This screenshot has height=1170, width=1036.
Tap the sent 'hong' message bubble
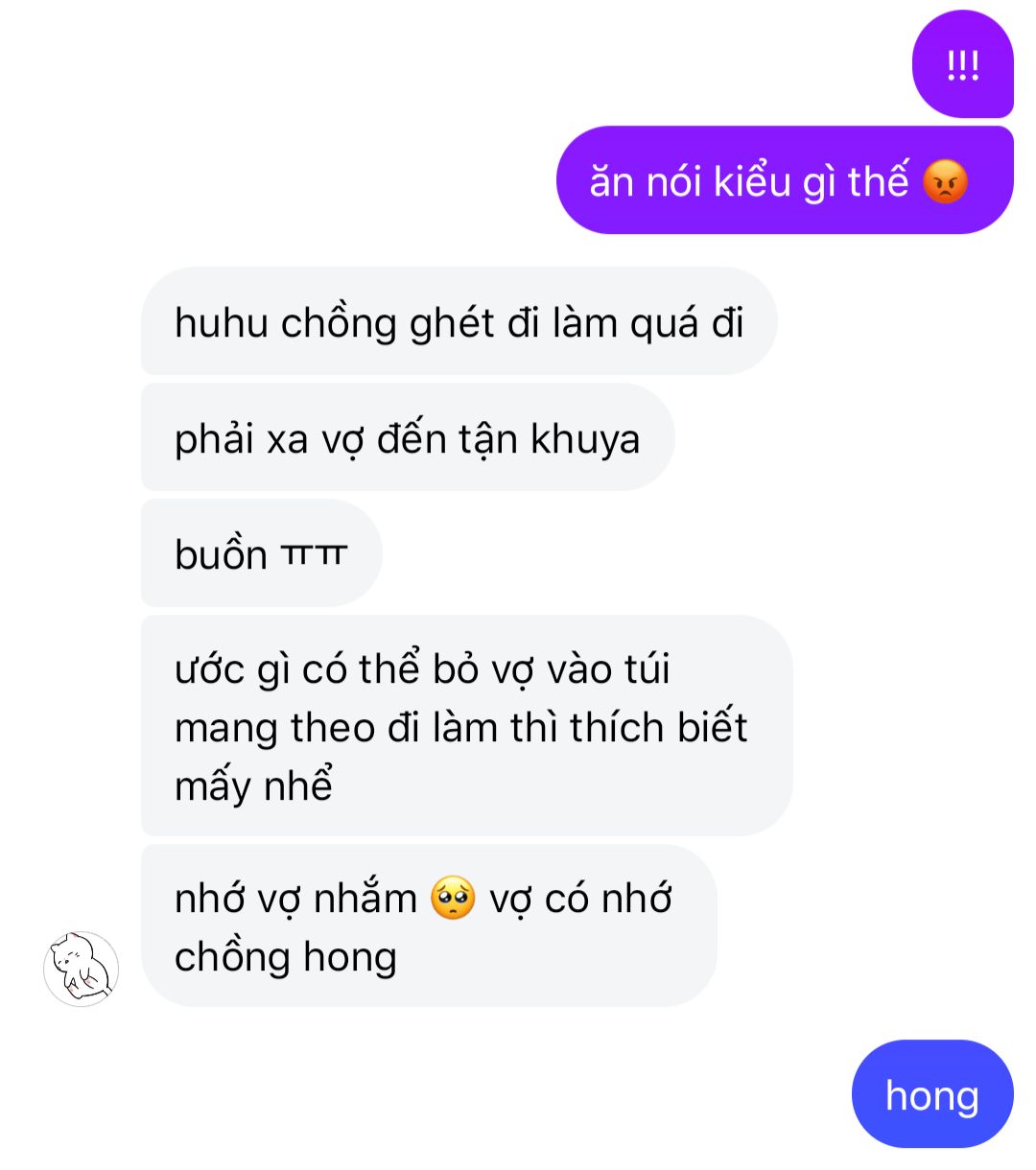pyautogui.click(x=931, y=1094)
